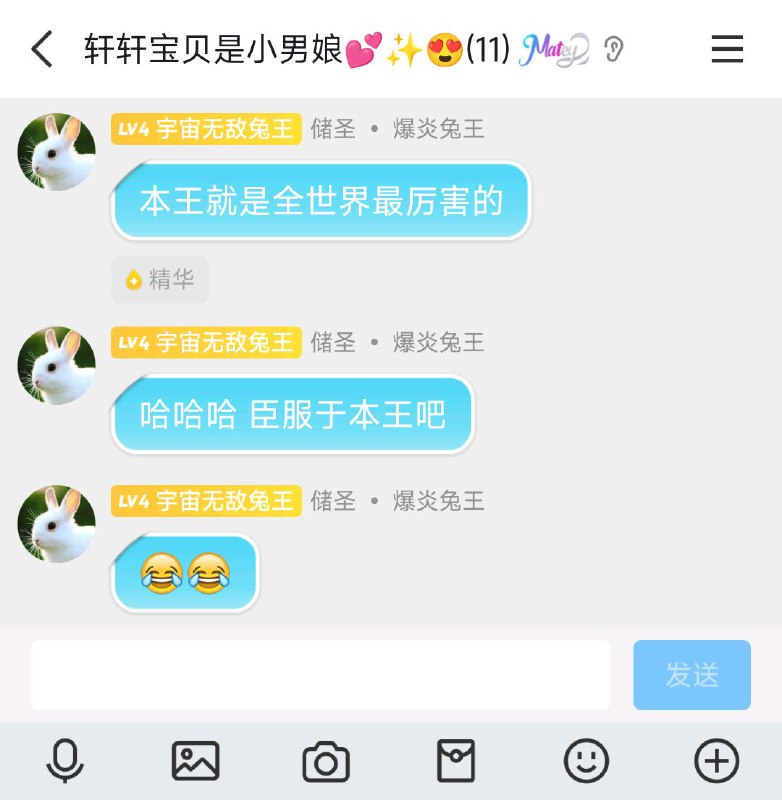Tap the LV4 宇宙无敌兔王 badge
Screen dimensions: 782x800
tap(206, 129)
